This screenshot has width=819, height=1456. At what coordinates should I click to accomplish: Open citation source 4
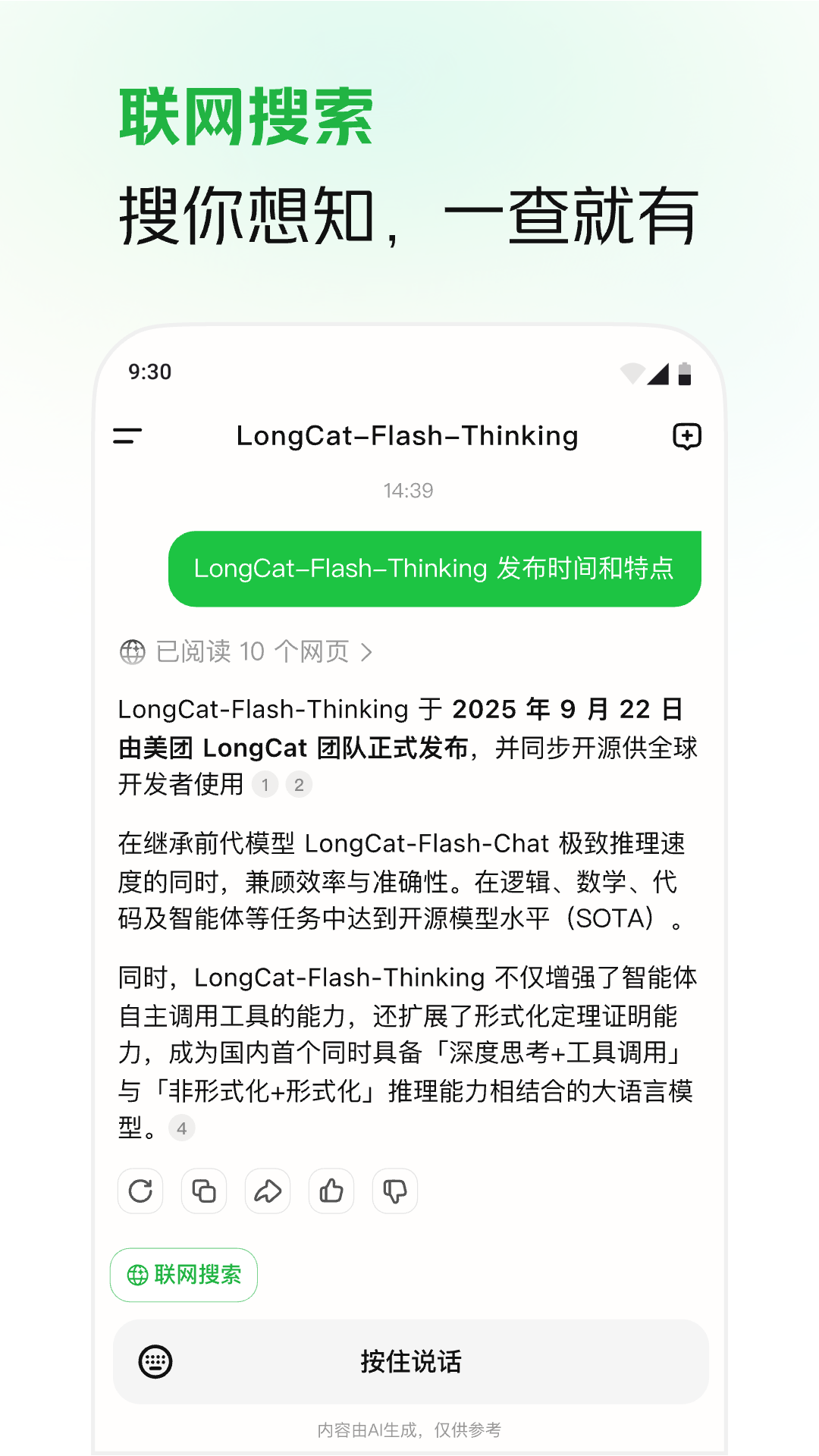point(183,1128)
